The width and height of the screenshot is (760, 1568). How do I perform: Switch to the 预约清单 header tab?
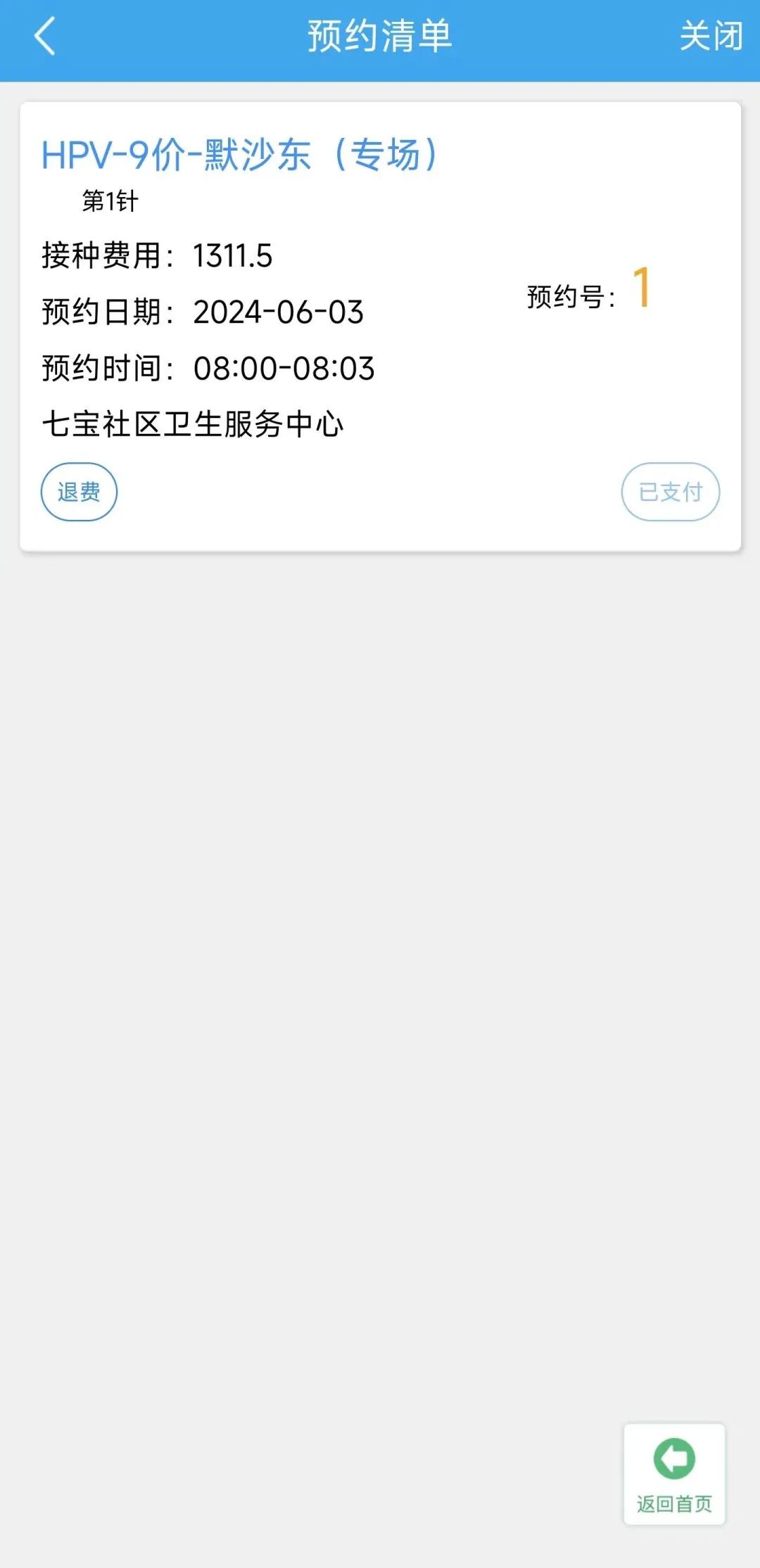[x=380, y=35]
